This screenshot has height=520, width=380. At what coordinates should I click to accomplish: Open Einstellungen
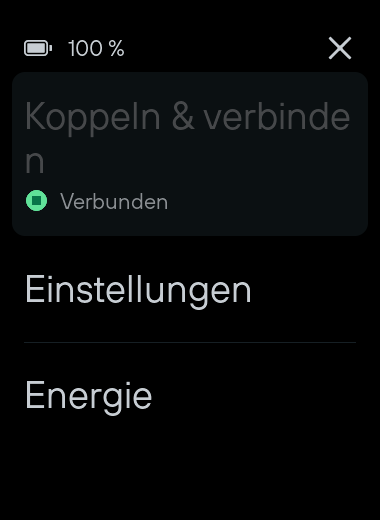click(x=190, y=290)
